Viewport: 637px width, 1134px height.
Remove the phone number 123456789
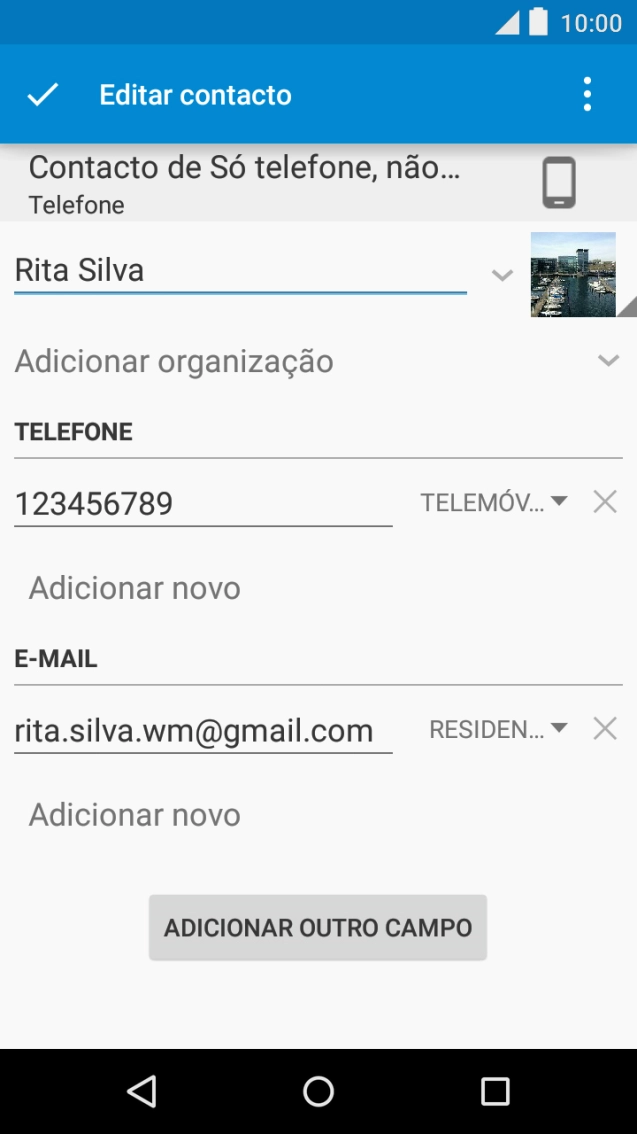605,502
